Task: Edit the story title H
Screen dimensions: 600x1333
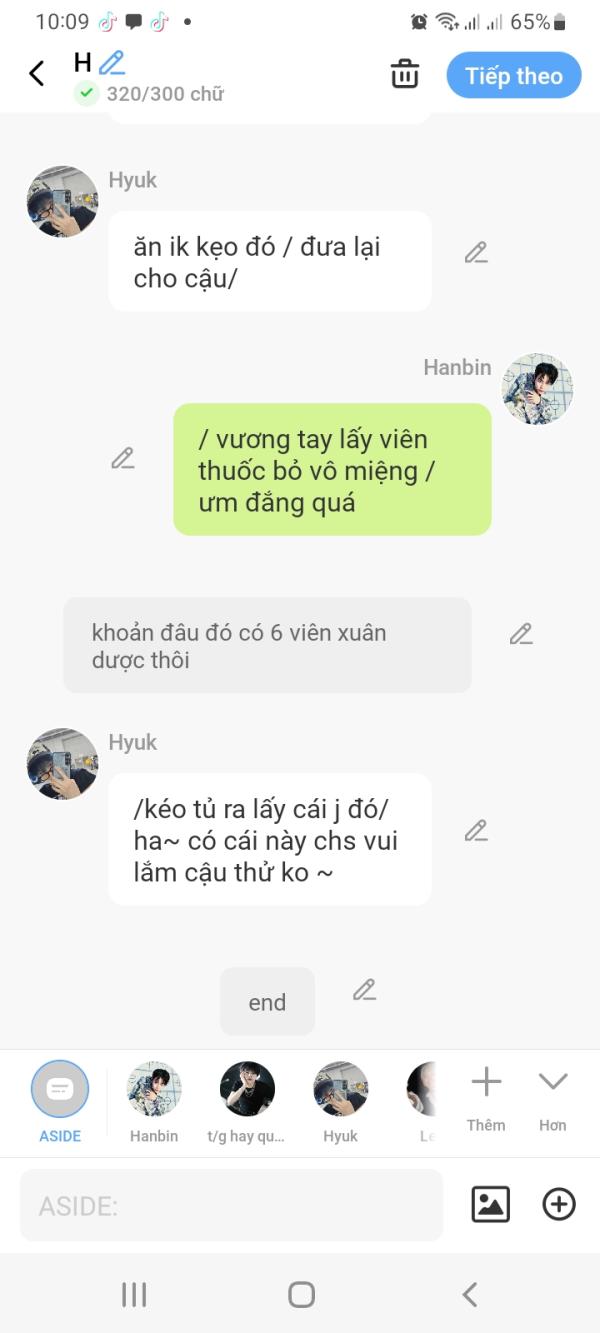Action: (x=111, y=63)
